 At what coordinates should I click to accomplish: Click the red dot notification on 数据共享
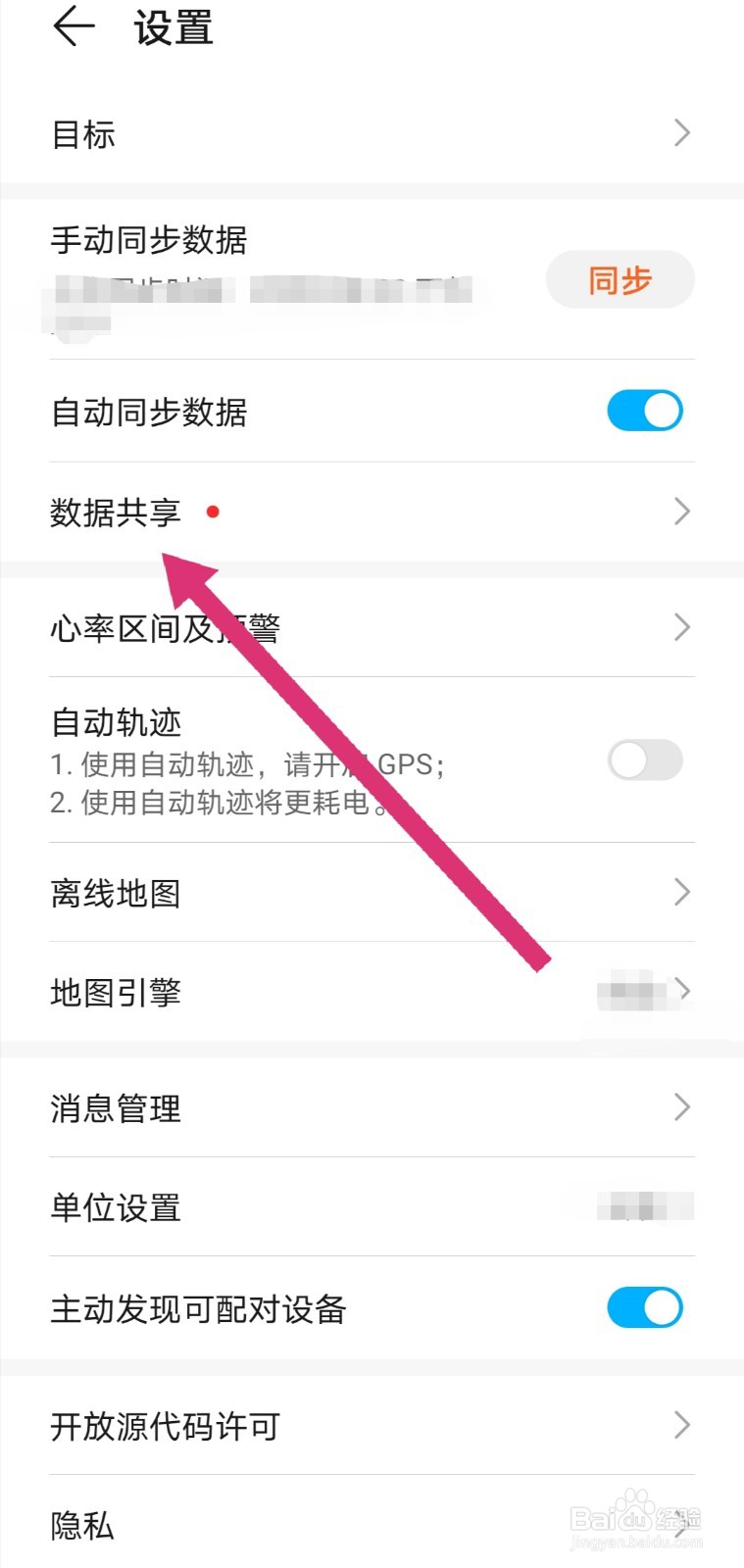point(213,512)
